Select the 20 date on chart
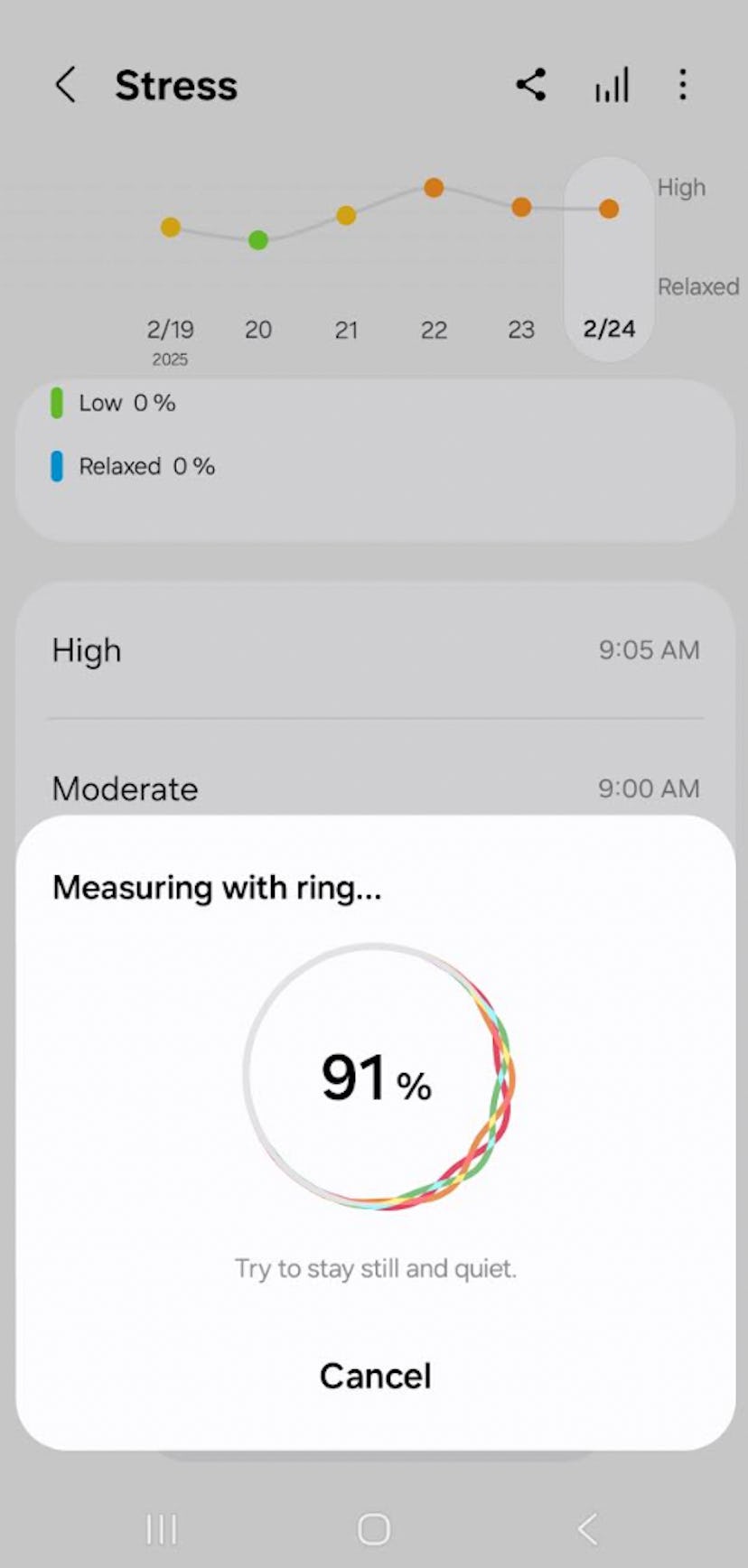Screen dimensions: 748x1568 (258, 330)
